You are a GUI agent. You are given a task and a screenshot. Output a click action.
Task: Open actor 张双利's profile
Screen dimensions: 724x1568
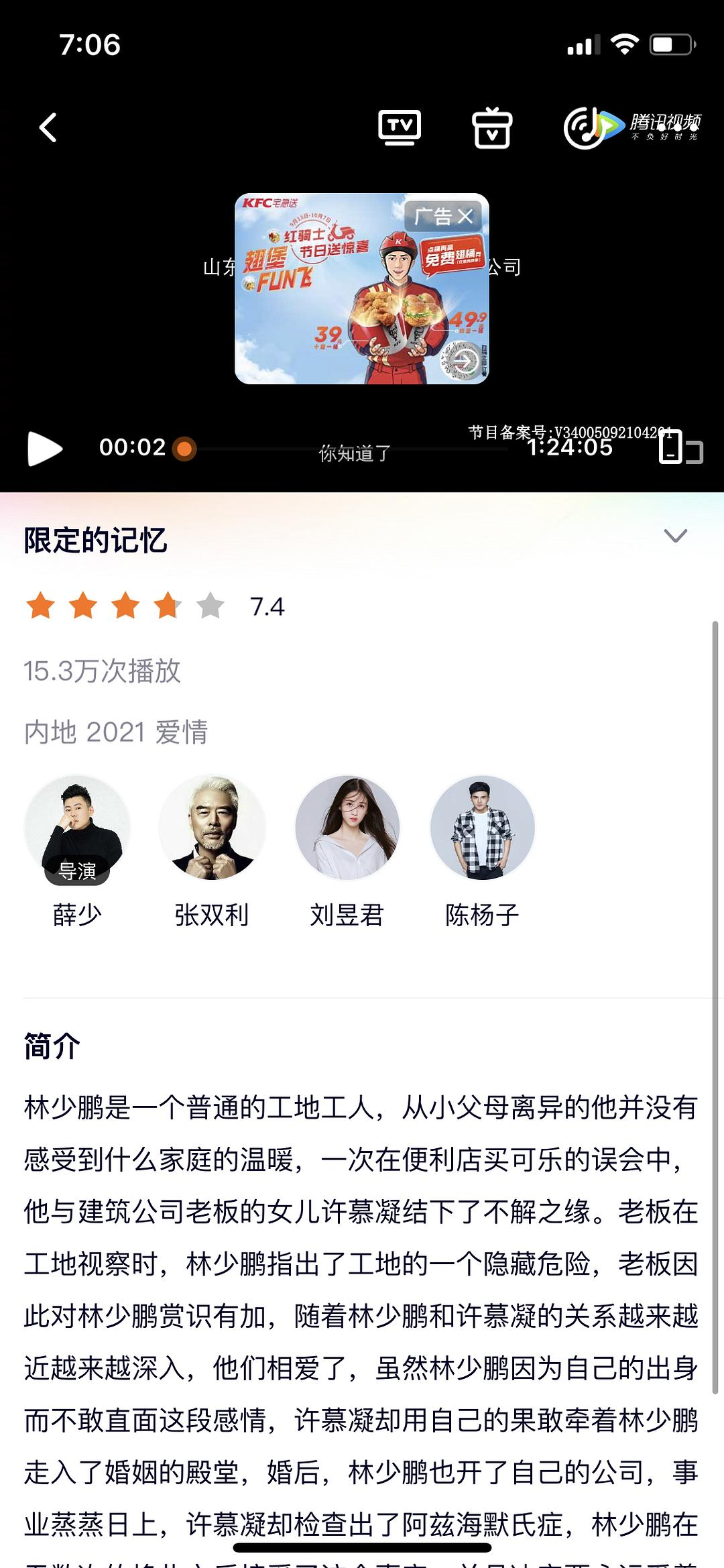(212, 828)
